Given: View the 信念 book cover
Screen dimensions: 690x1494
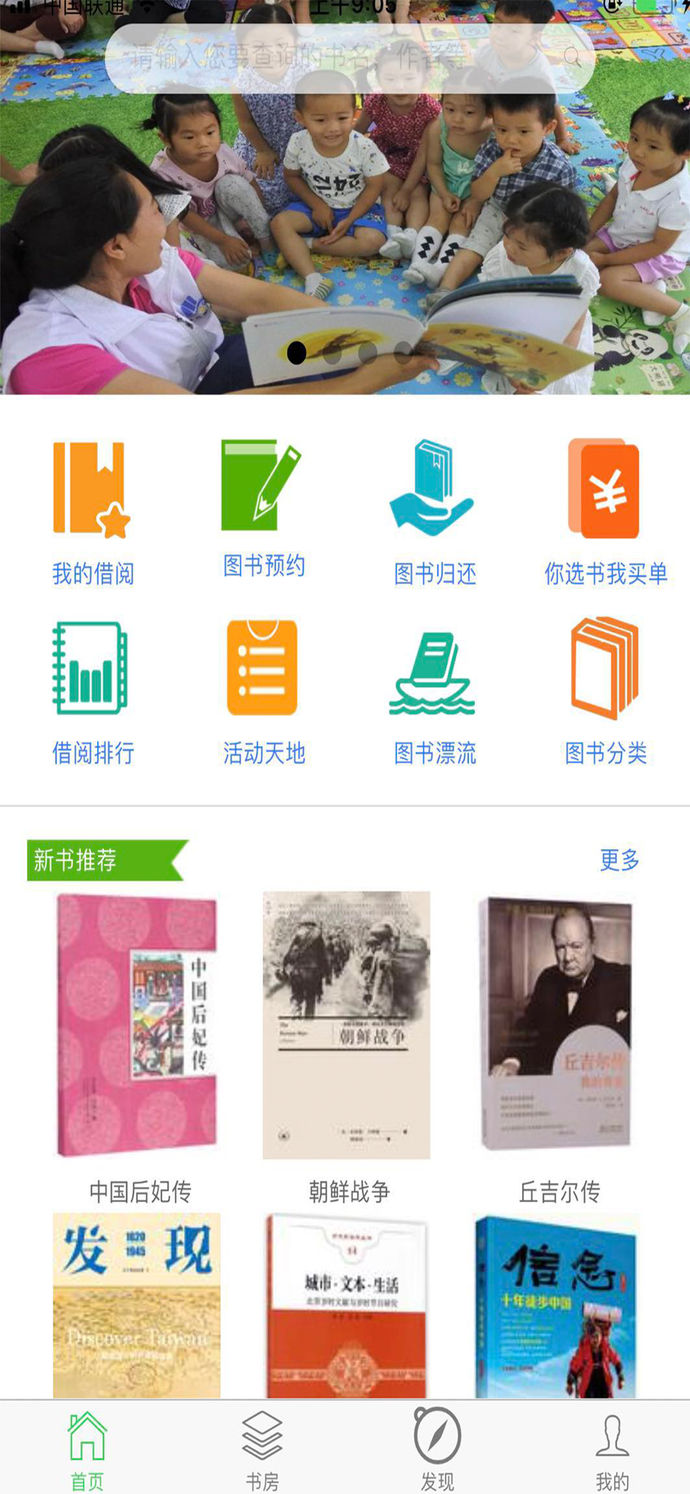Looking at the screenshot, I should (x=556, y=1304).
